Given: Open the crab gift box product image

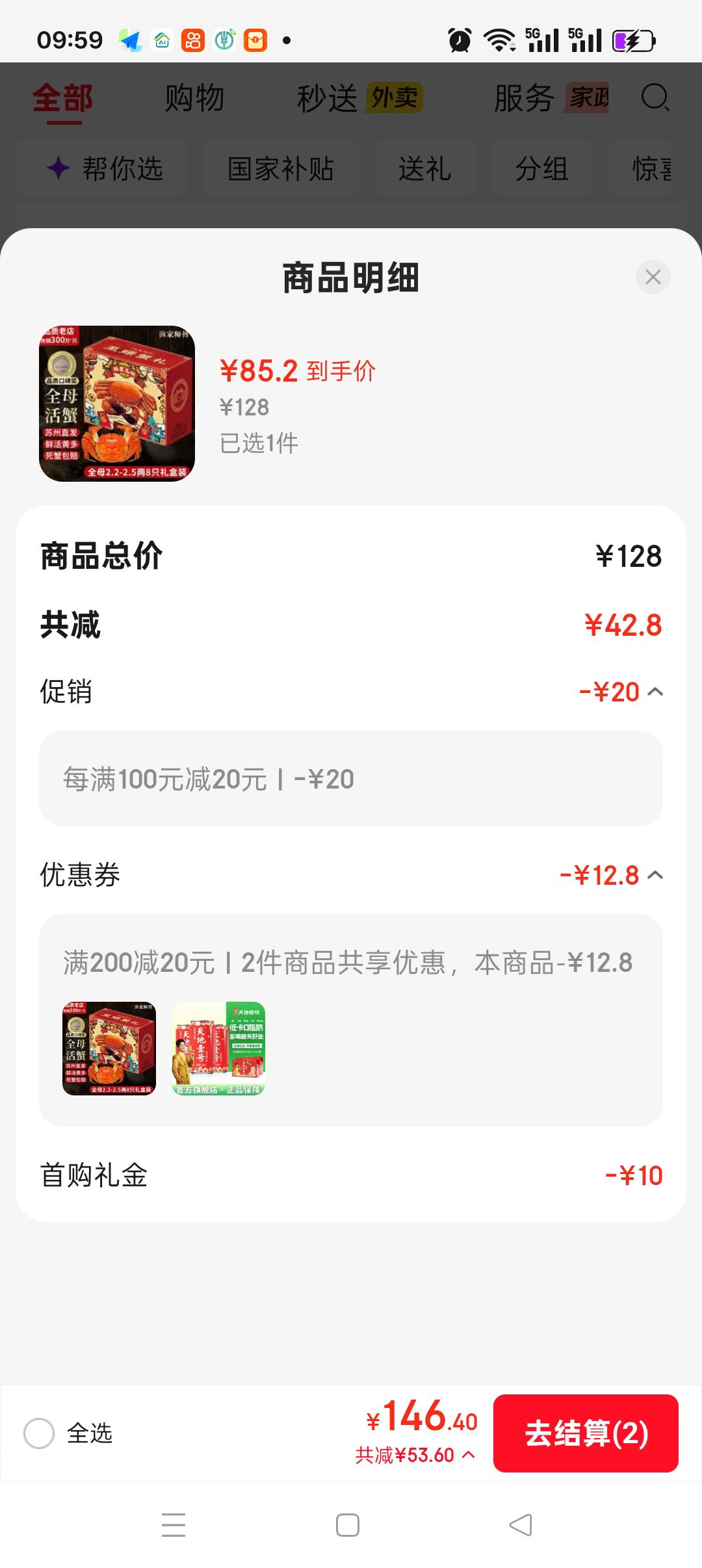Looking at the screenshot, I should [117, 404].
